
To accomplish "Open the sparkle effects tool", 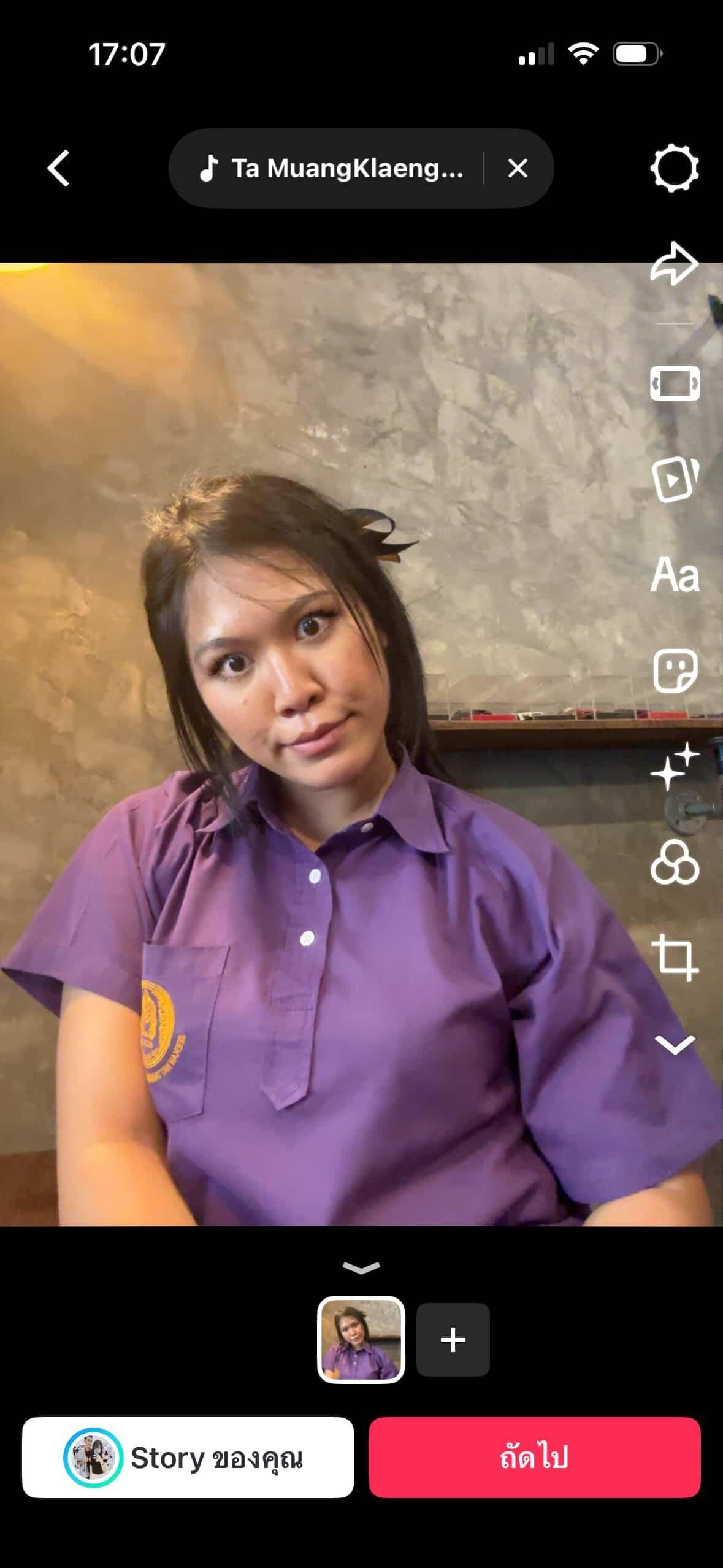I will coord(675,766).
